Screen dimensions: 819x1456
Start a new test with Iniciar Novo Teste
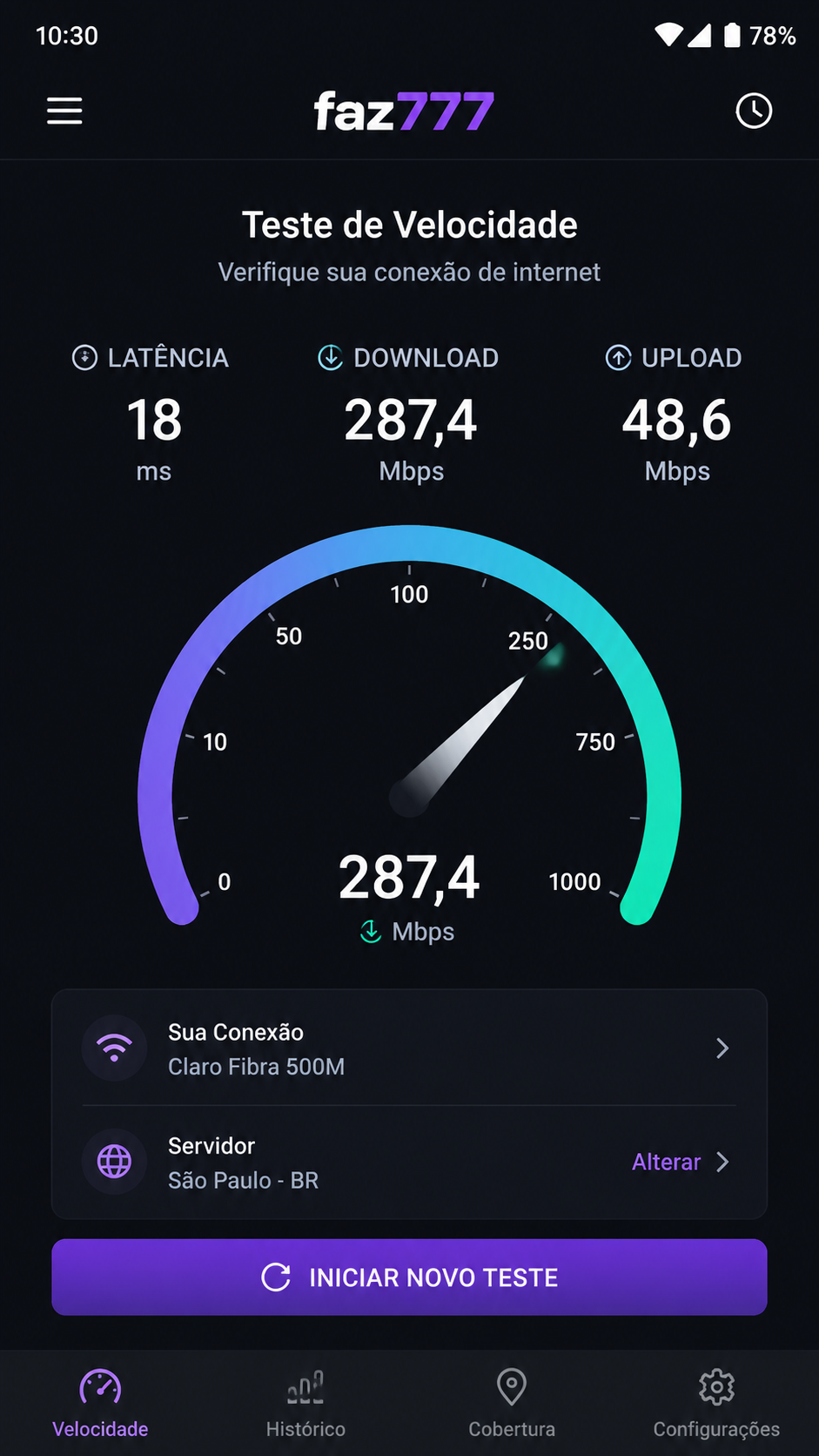click(409, 1277)
